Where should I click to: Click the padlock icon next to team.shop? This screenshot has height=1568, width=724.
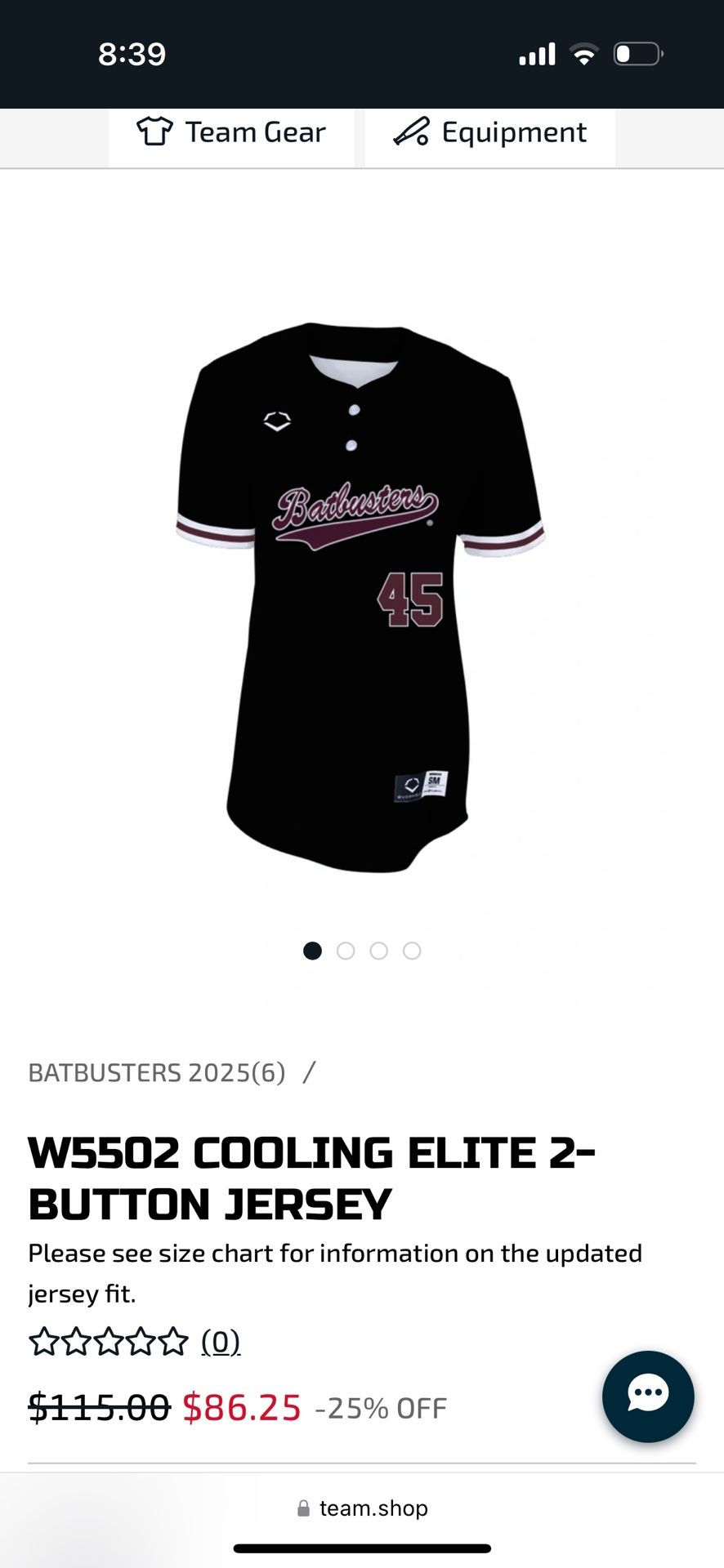(x=303, y=1508)
